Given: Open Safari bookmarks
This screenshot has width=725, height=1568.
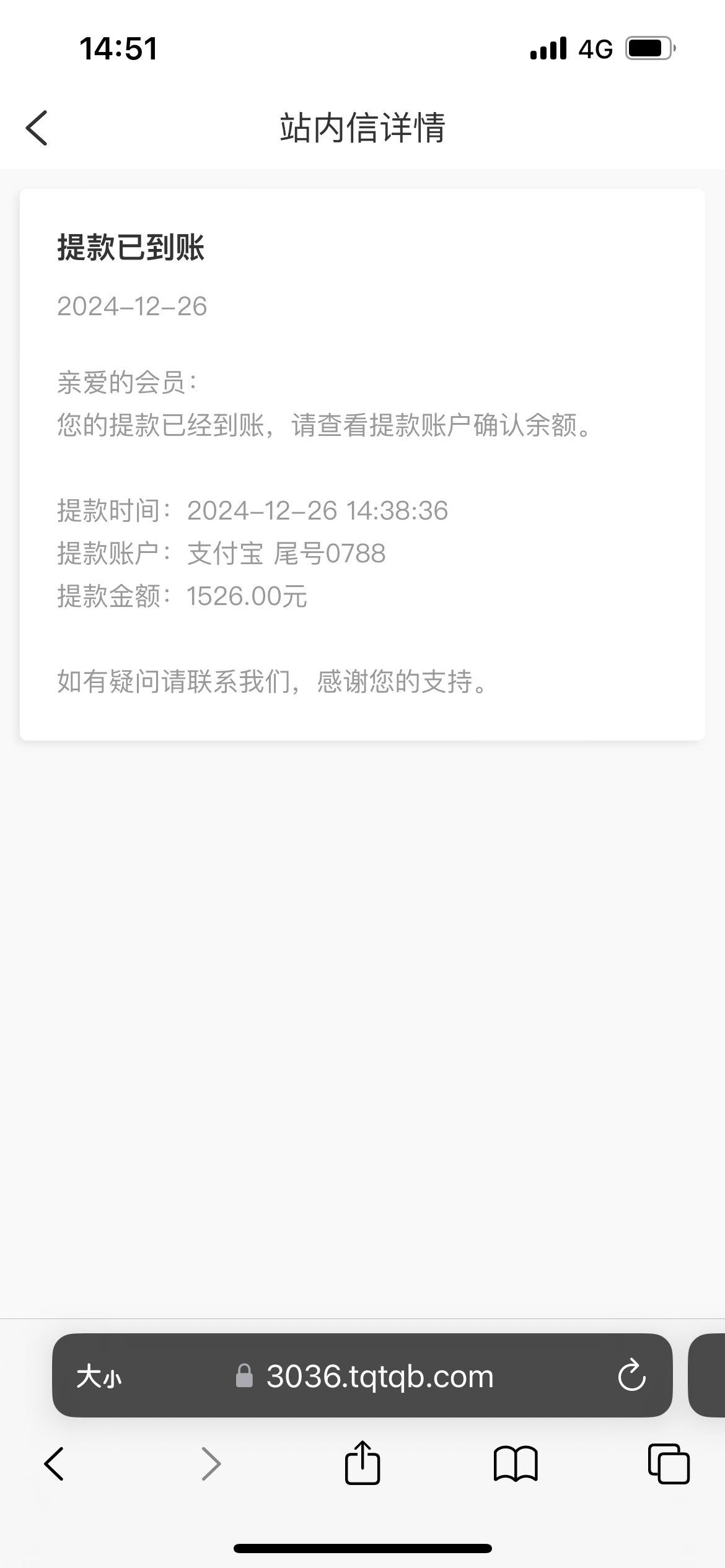Looking at the screenshot, I should [x=516, y=1464].
